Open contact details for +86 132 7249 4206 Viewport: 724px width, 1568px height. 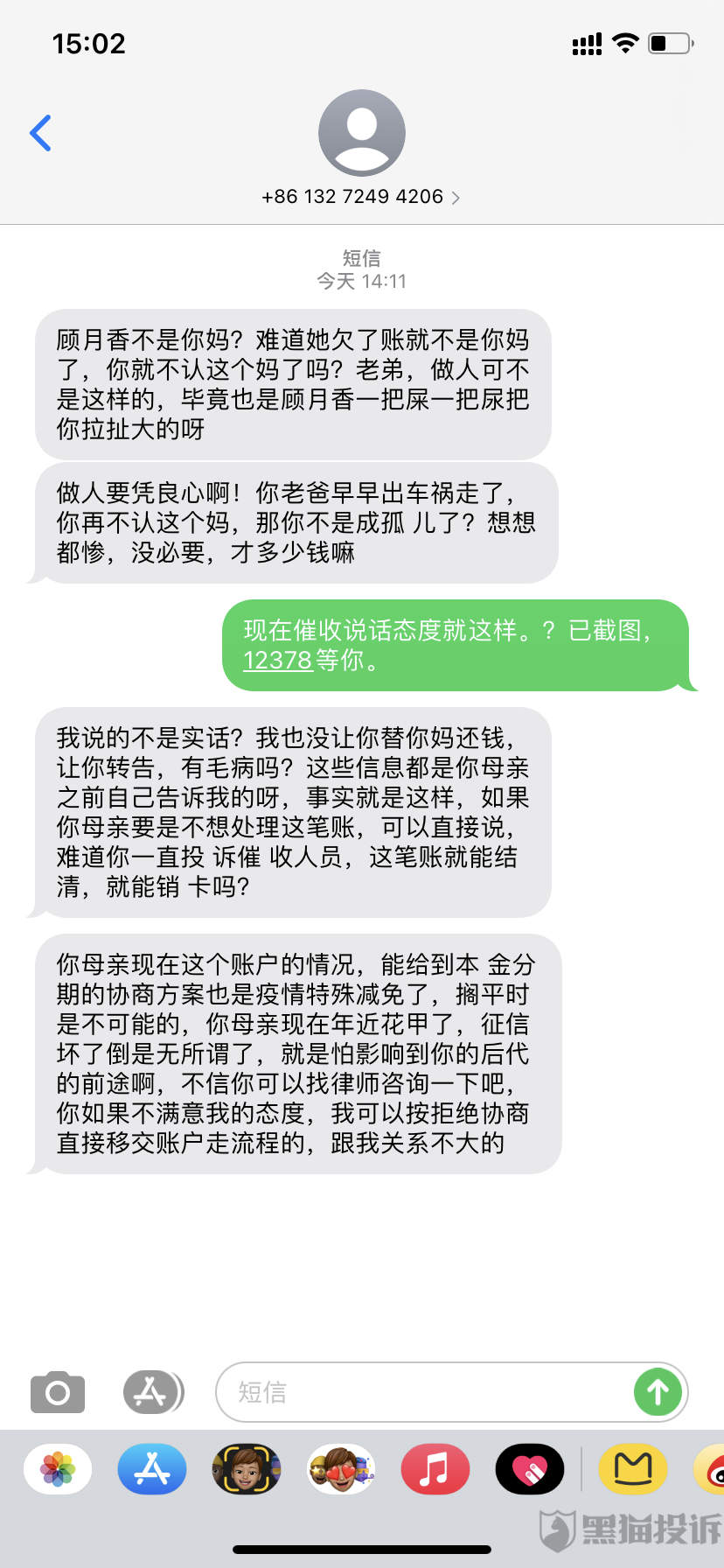click(x=360, y=197)
